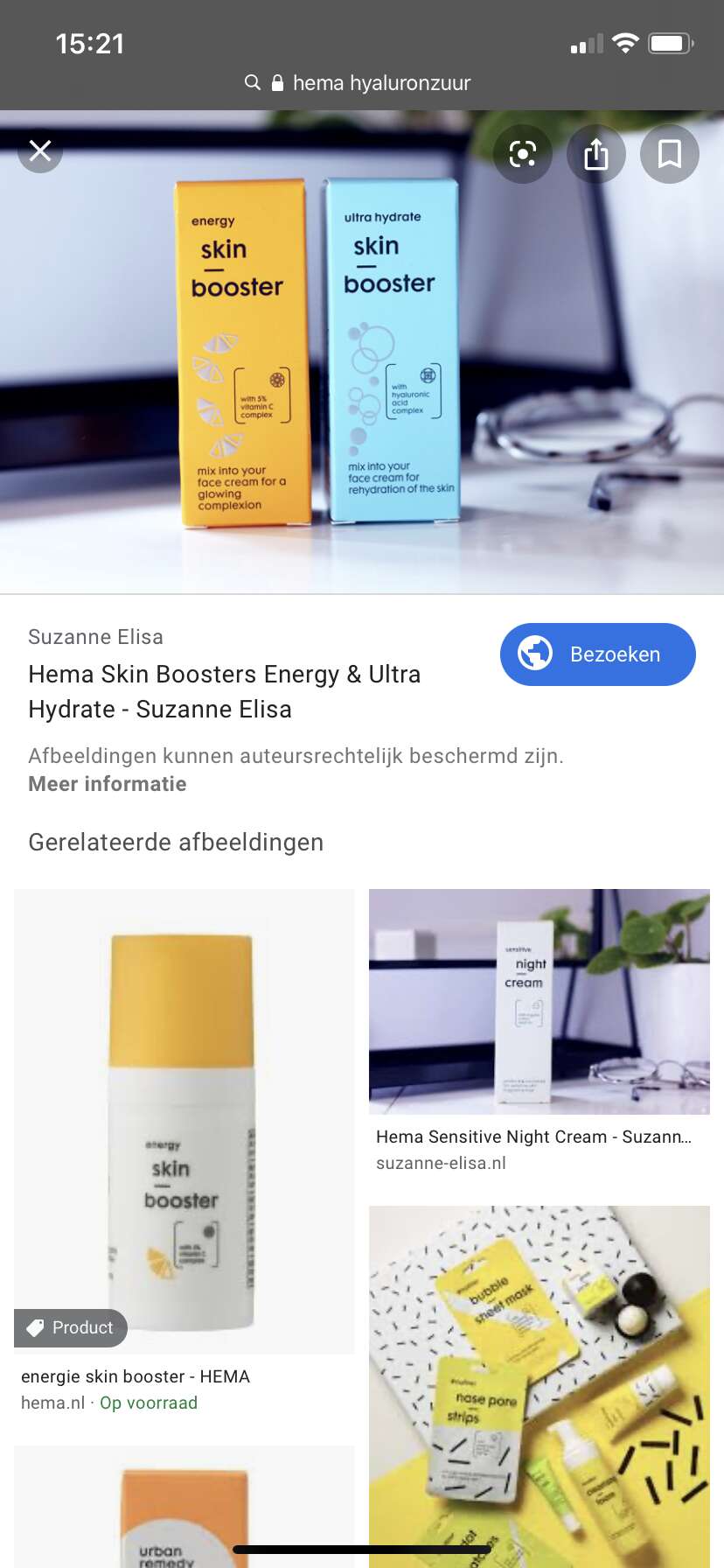Search this image with Google Lens
Viewport: 724px width, 1568px height.
pos(523,154)
